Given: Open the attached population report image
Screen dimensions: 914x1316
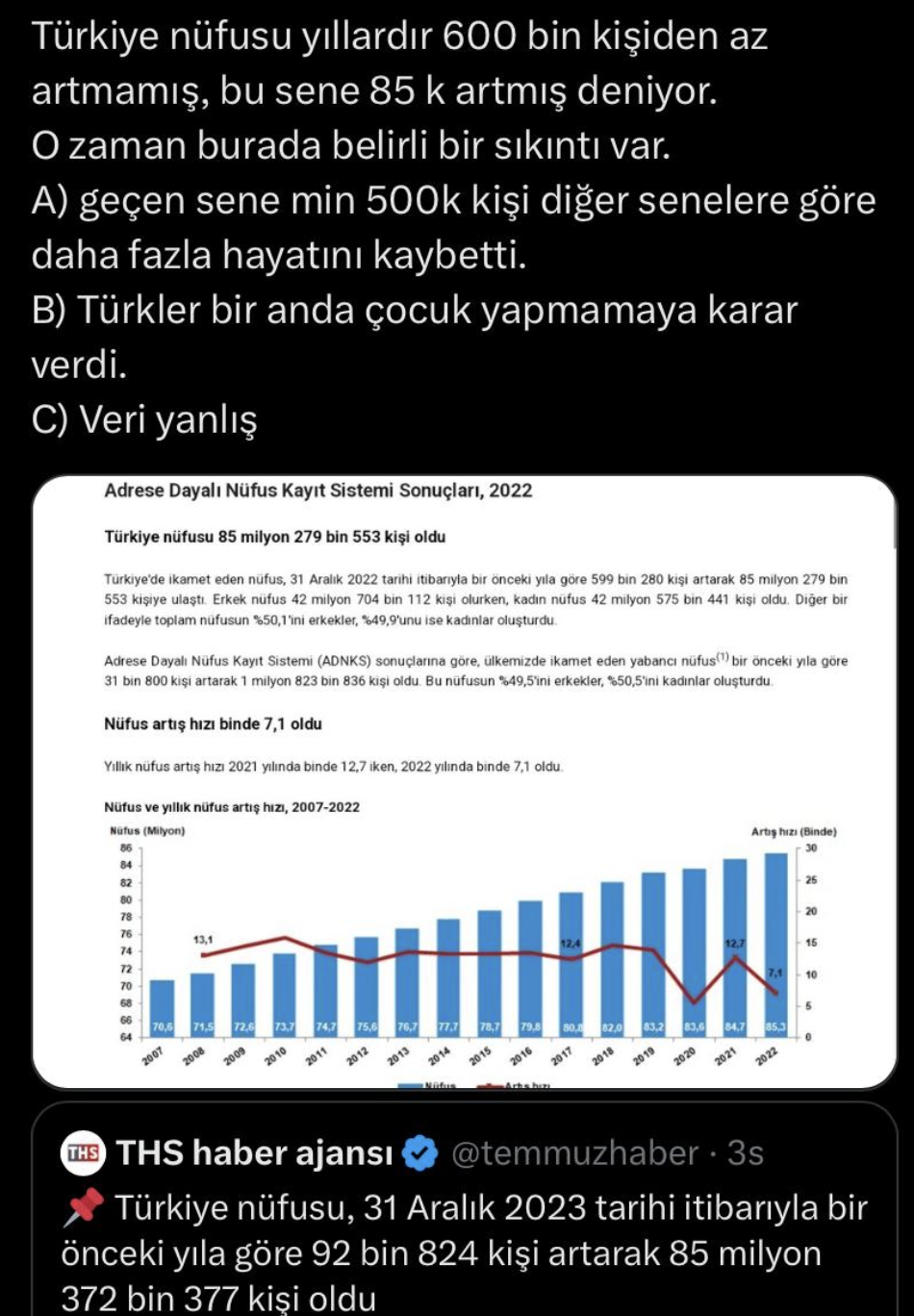Looking at the screenshot, I should pos(465,781).
